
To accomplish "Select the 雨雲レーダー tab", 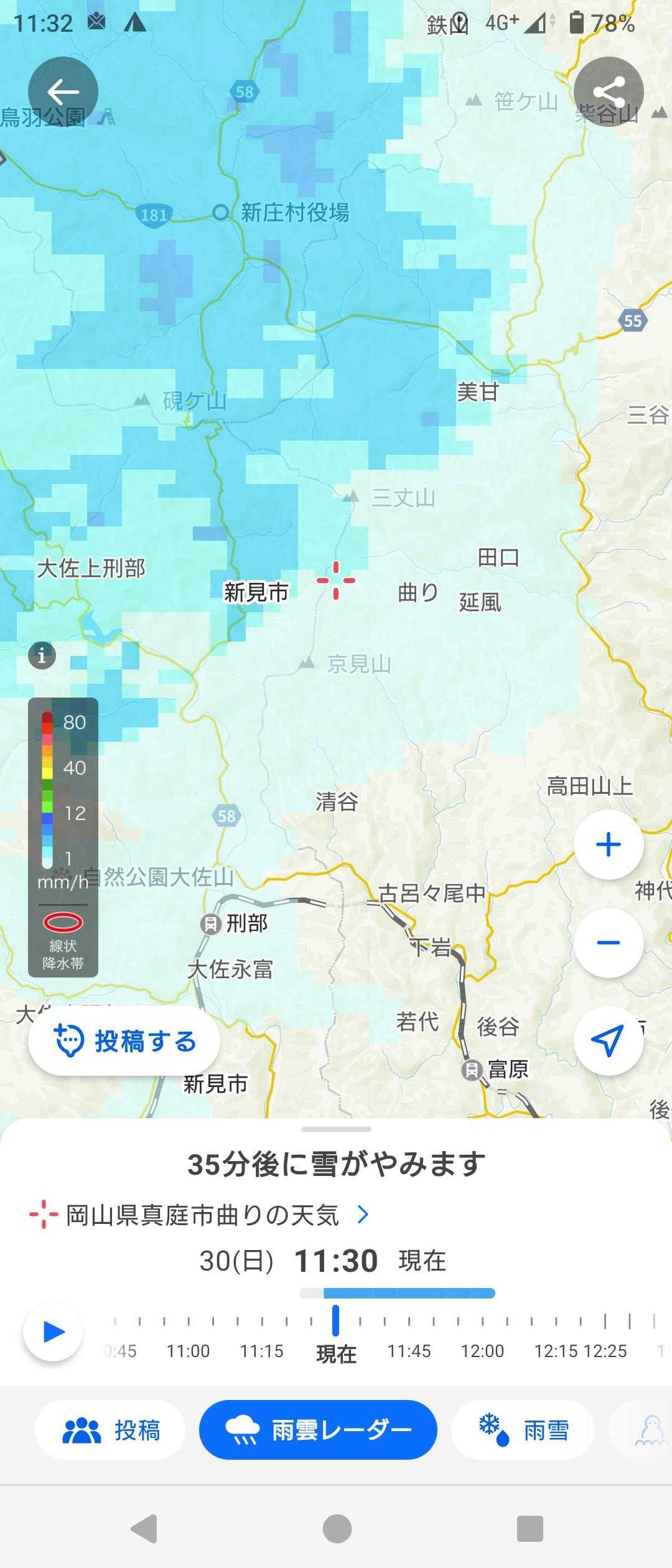I will (318, 1430).
